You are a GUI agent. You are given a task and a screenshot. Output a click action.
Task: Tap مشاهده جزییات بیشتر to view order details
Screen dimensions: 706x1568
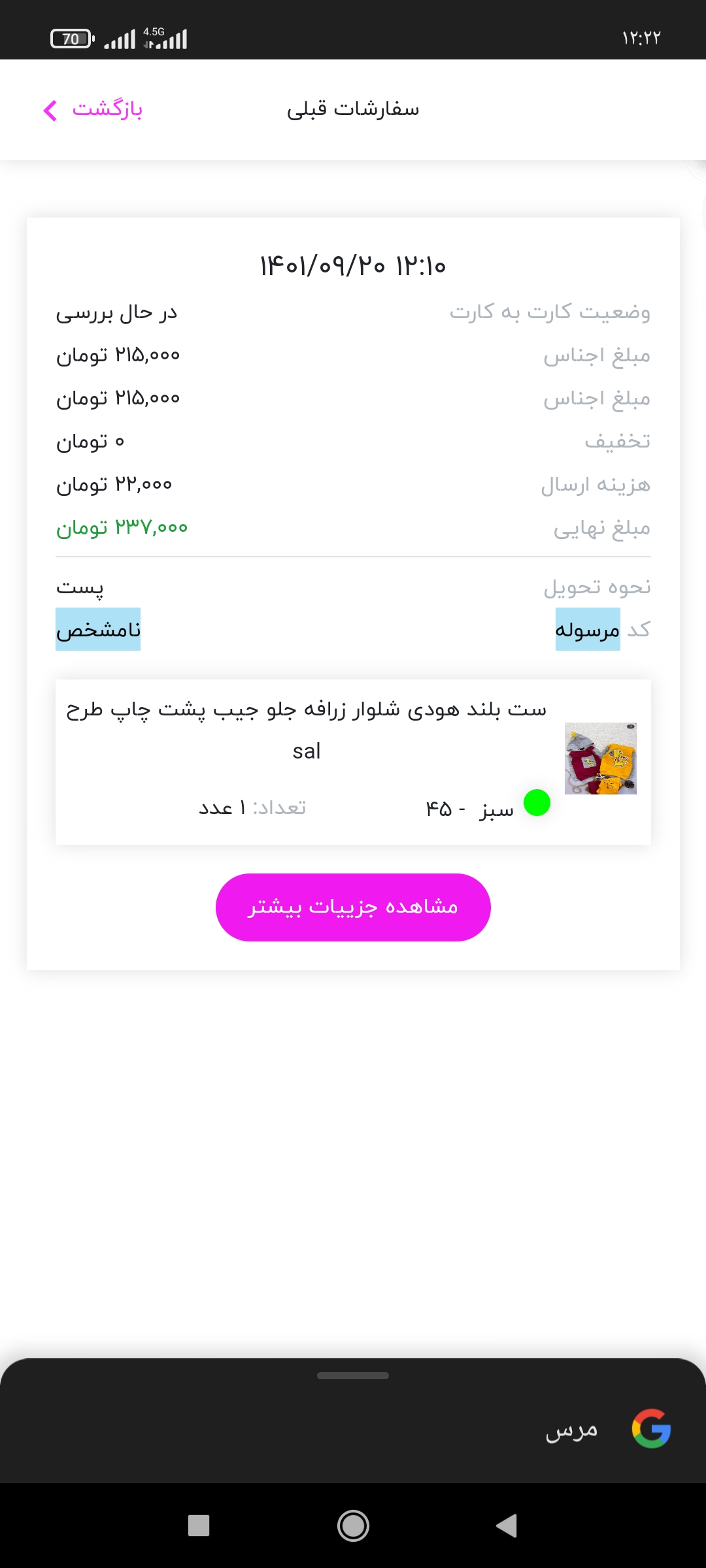pyautogui.click(x=353, y=907)
